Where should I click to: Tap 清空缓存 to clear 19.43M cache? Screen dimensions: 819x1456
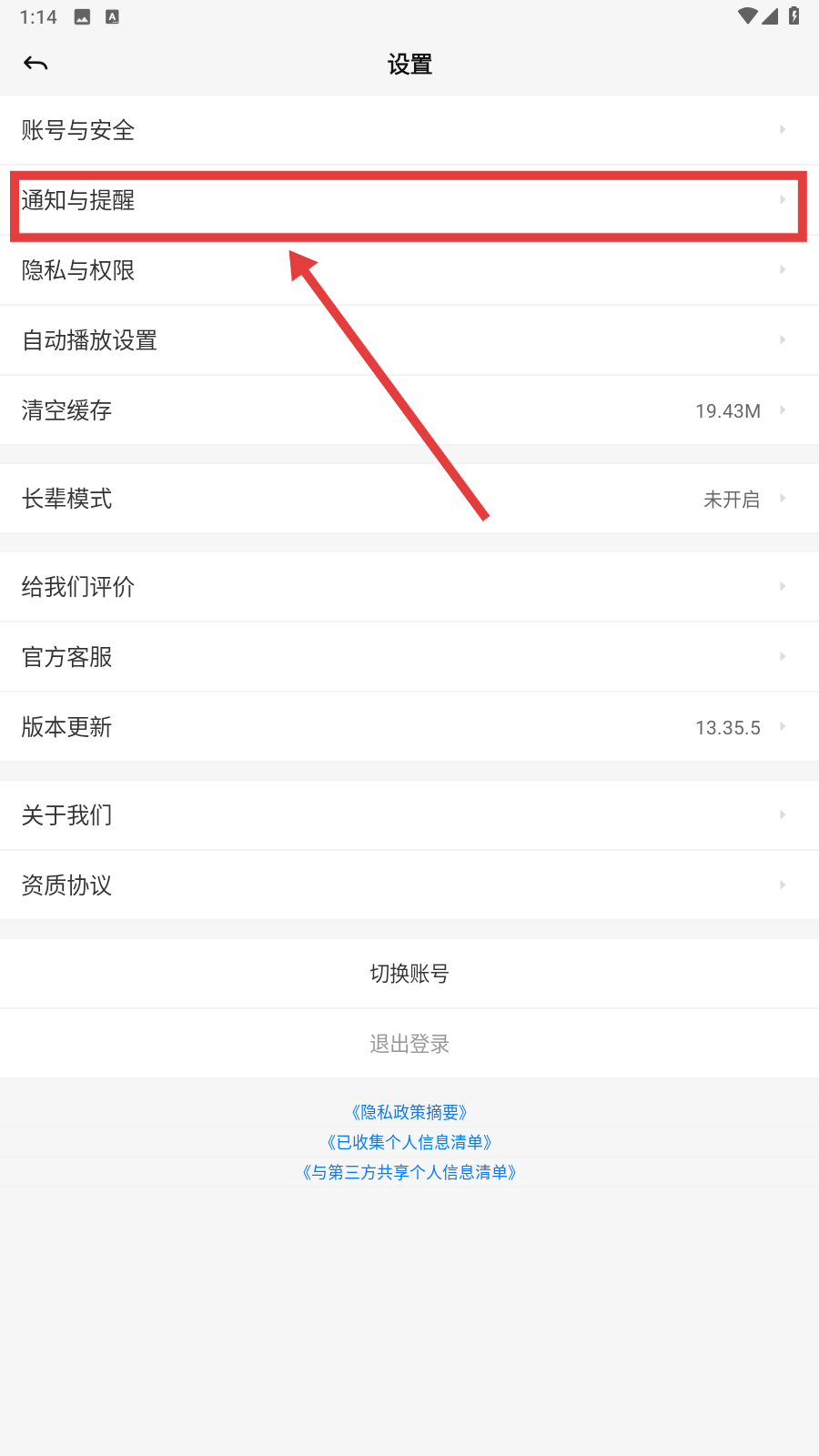coord(409,410)
